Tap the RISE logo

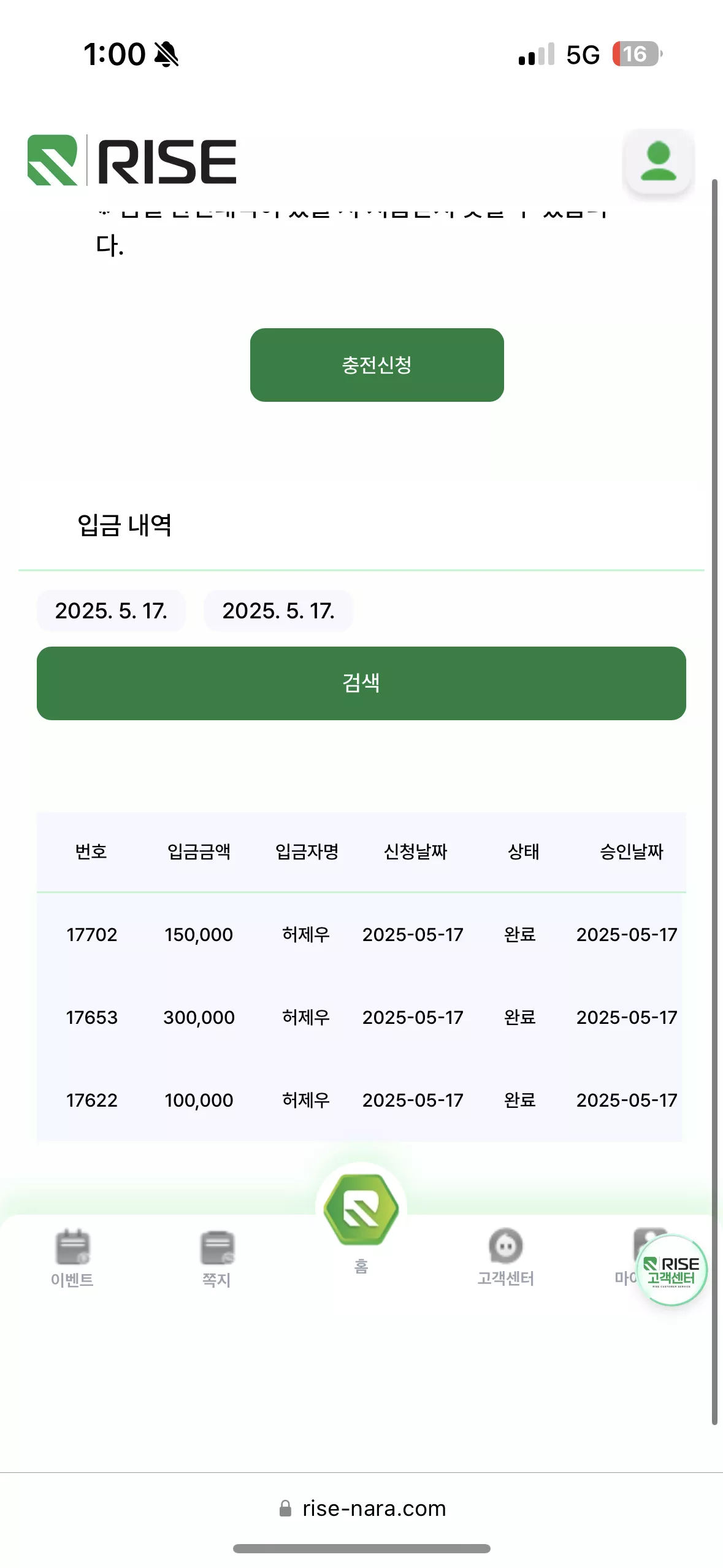132,161
